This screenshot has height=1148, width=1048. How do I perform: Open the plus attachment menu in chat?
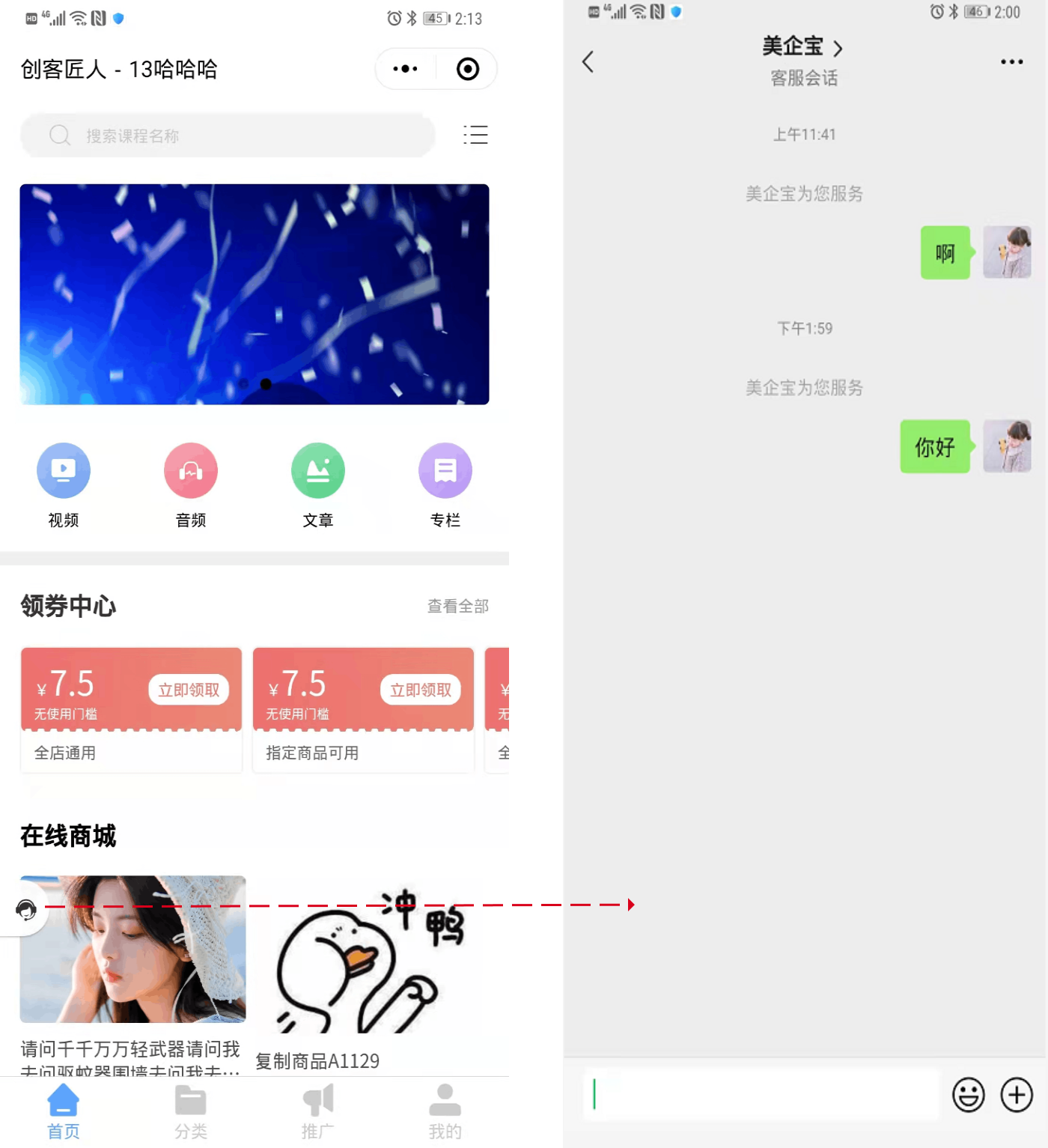pos(1017,1095)
